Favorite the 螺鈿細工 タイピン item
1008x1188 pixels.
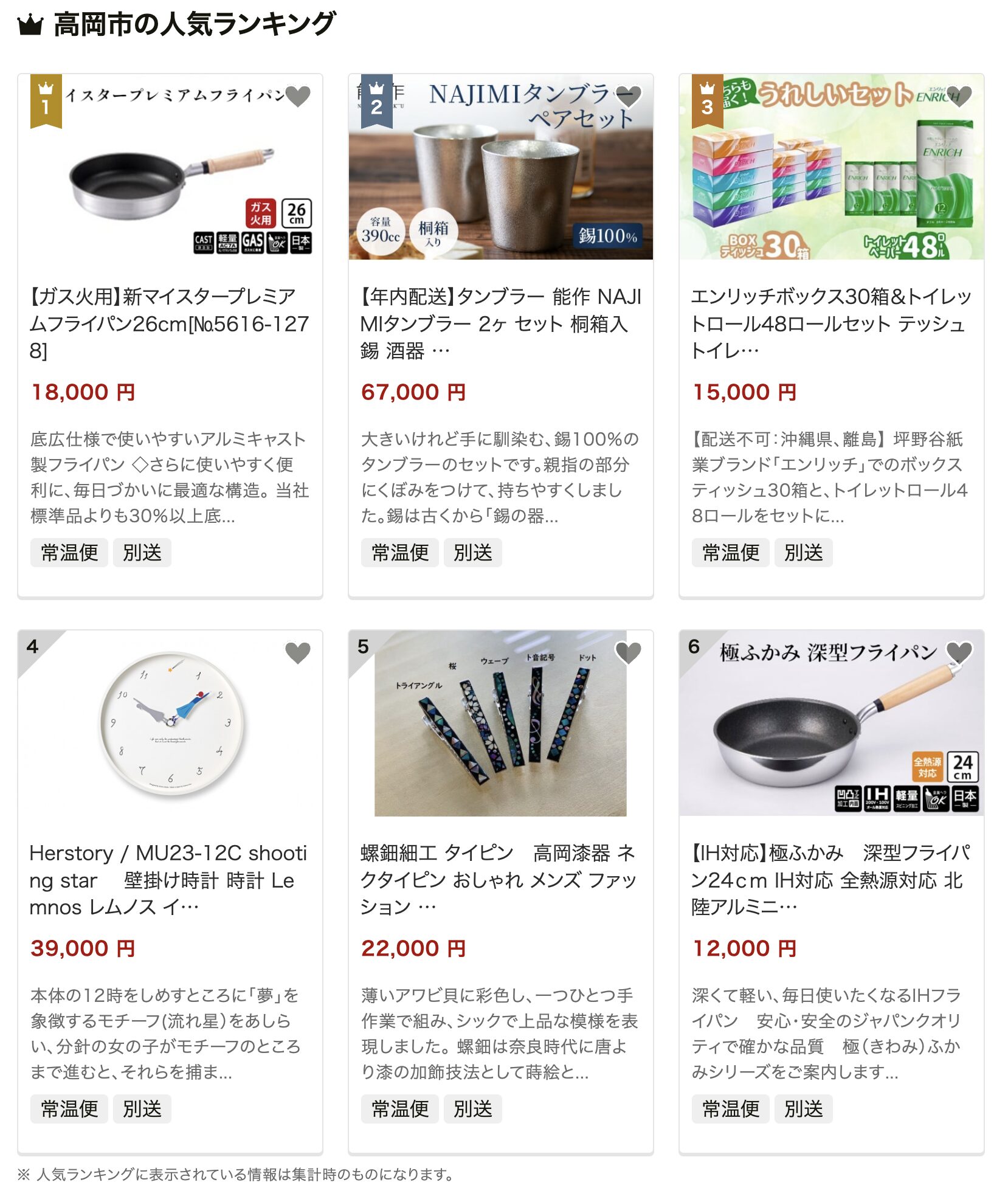coord(628,653)
